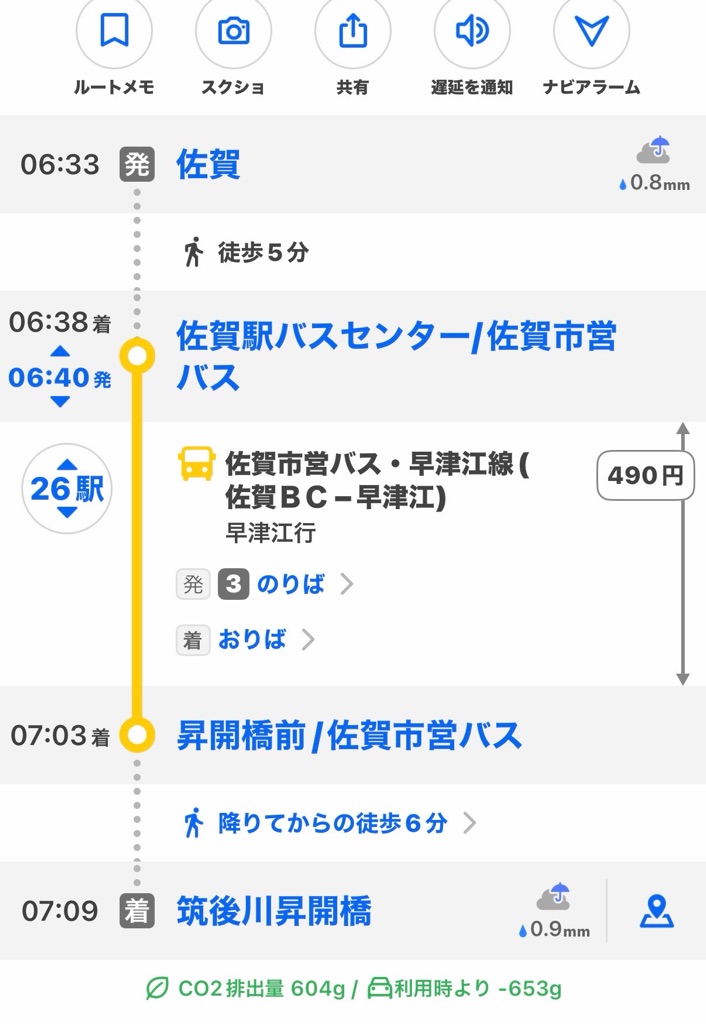The height and width of the screenshot is (1024, 706).
Task: Open 昇開橋前/佐賀市営バス stop details
Action: click(x=349, y=736)
